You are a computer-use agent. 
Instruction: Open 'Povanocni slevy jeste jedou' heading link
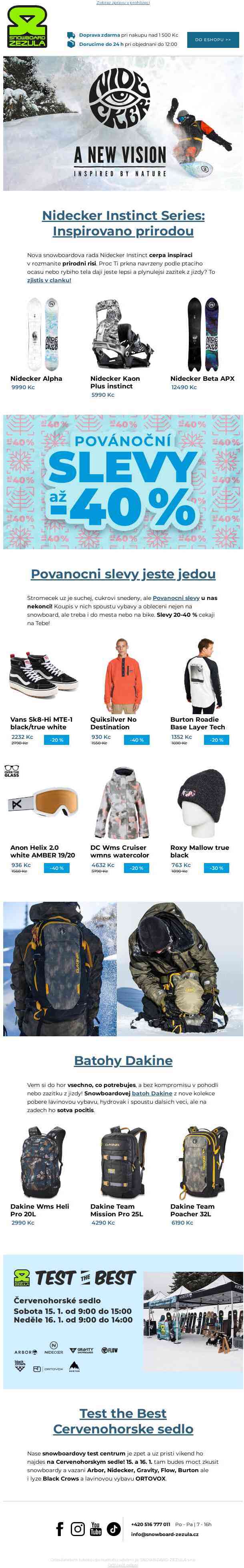[123, 574]
